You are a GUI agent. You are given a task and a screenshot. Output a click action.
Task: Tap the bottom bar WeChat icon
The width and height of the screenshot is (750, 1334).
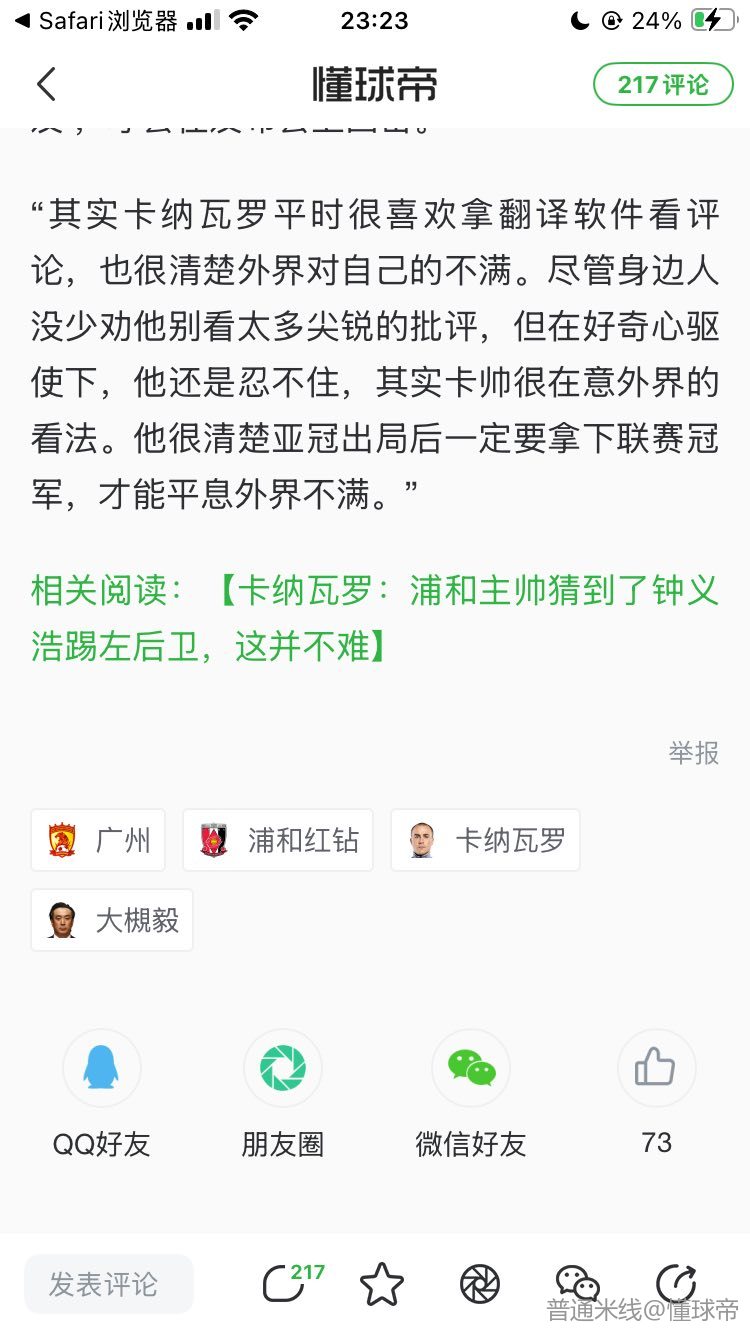[576, 1282]
